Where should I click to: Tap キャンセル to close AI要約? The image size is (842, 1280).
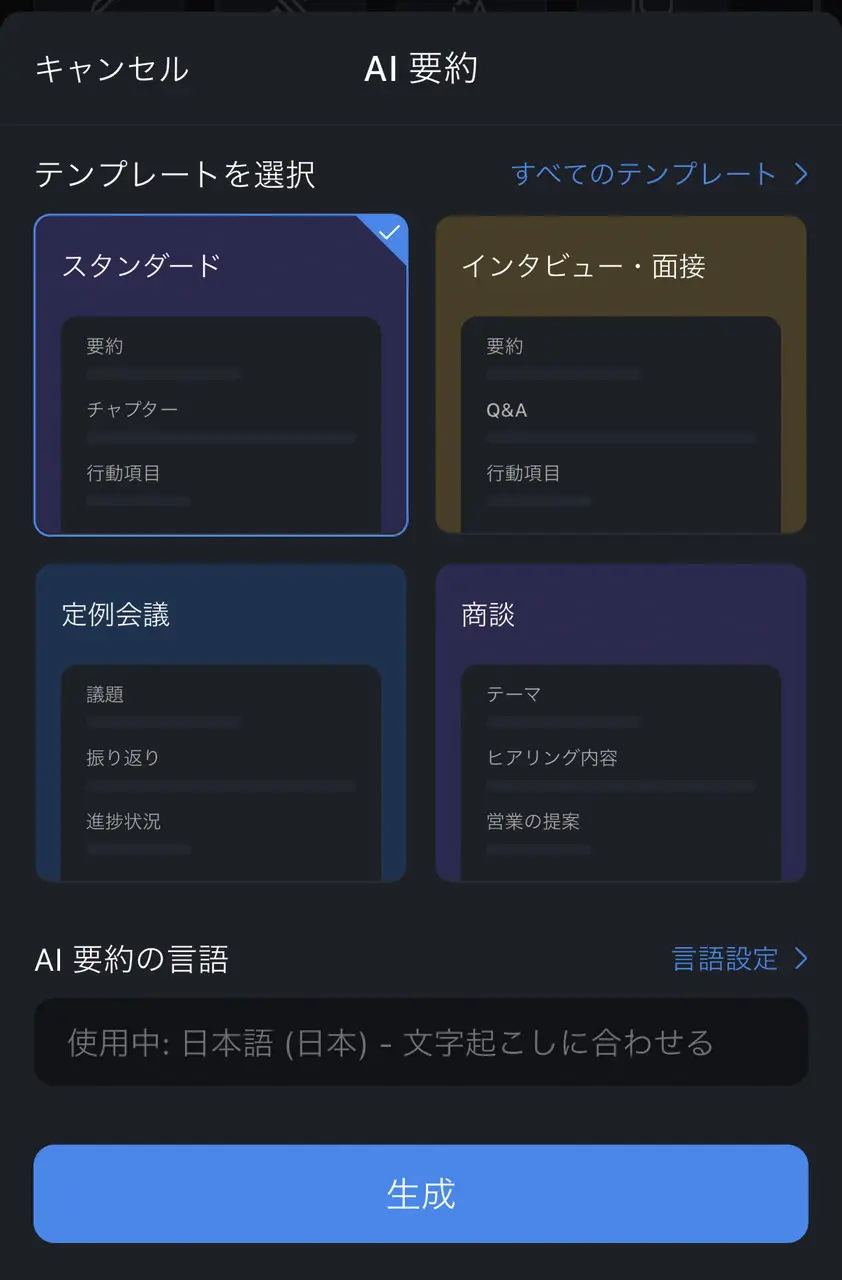coord(112,69)
